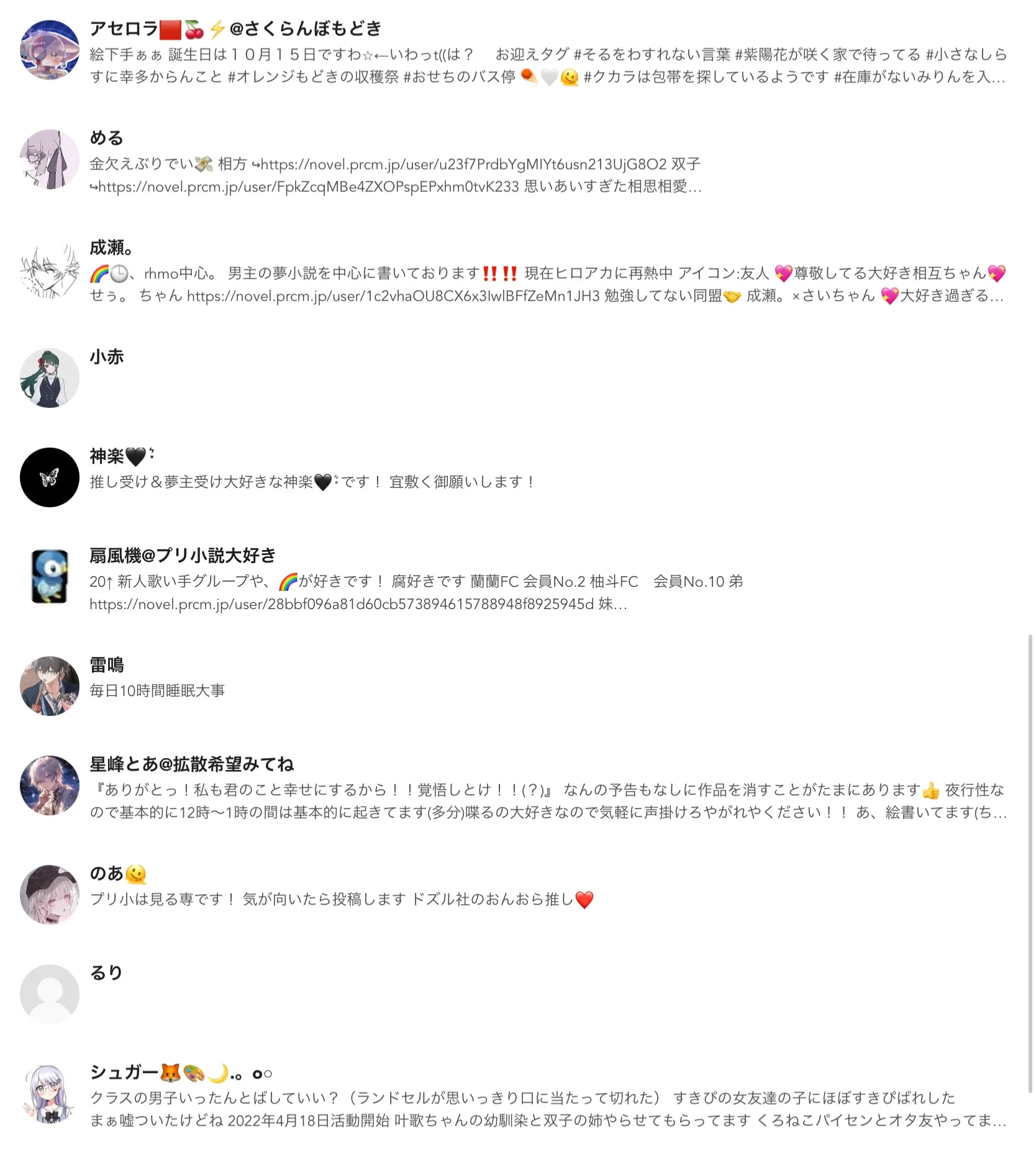Open シュガー's profile
Screen dimensions: 1036x1153
(x=125, y=1072)
